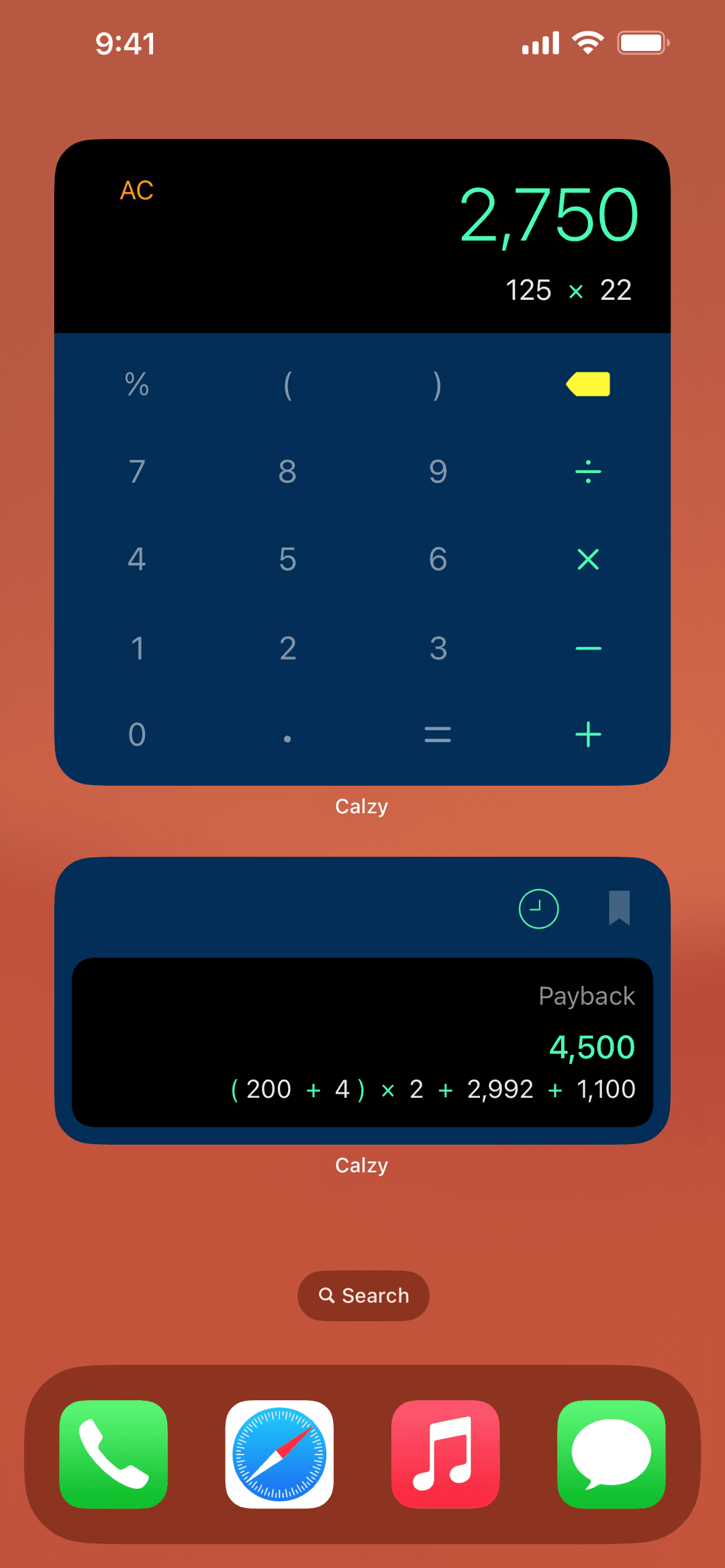Tap the yellow backspace key
The height and width of the screenshot is (1568, 725).
[x=588, y=384]
